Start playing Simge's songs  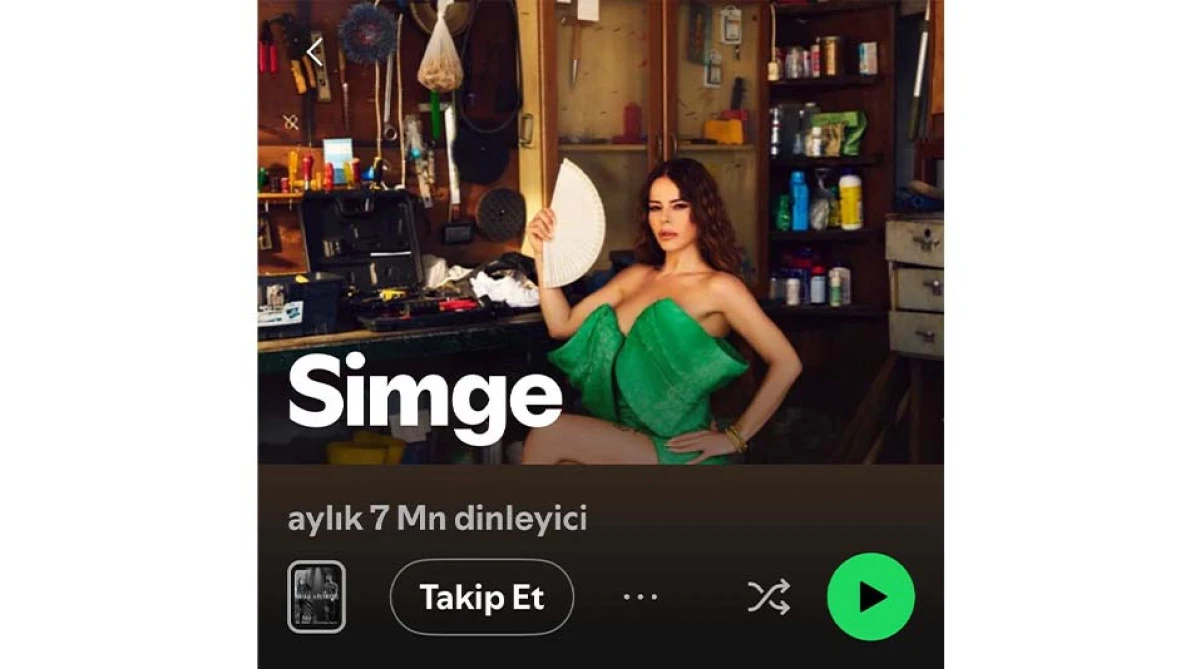coord(870,597)
